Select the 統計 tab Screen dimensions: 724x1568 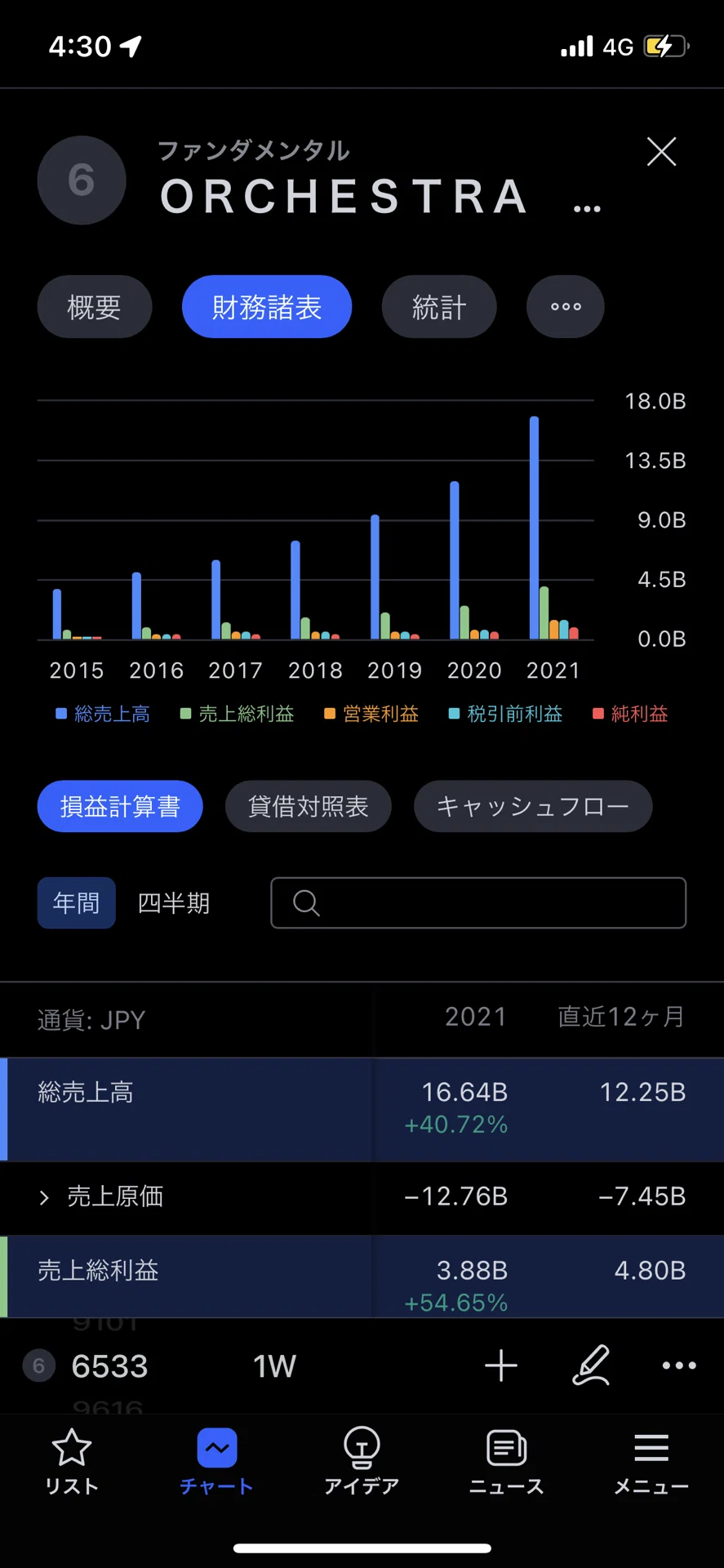(439, 307)
